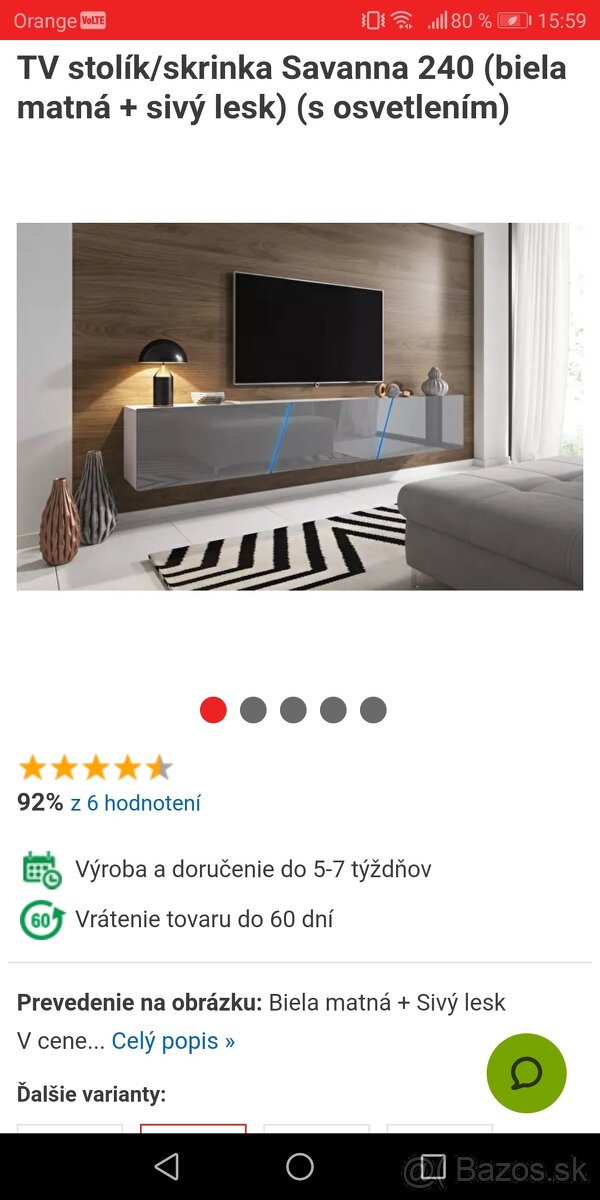Open the 6 hodnotení reviews link
This screenshot has width=600, height=1200.
pos(136,803)
